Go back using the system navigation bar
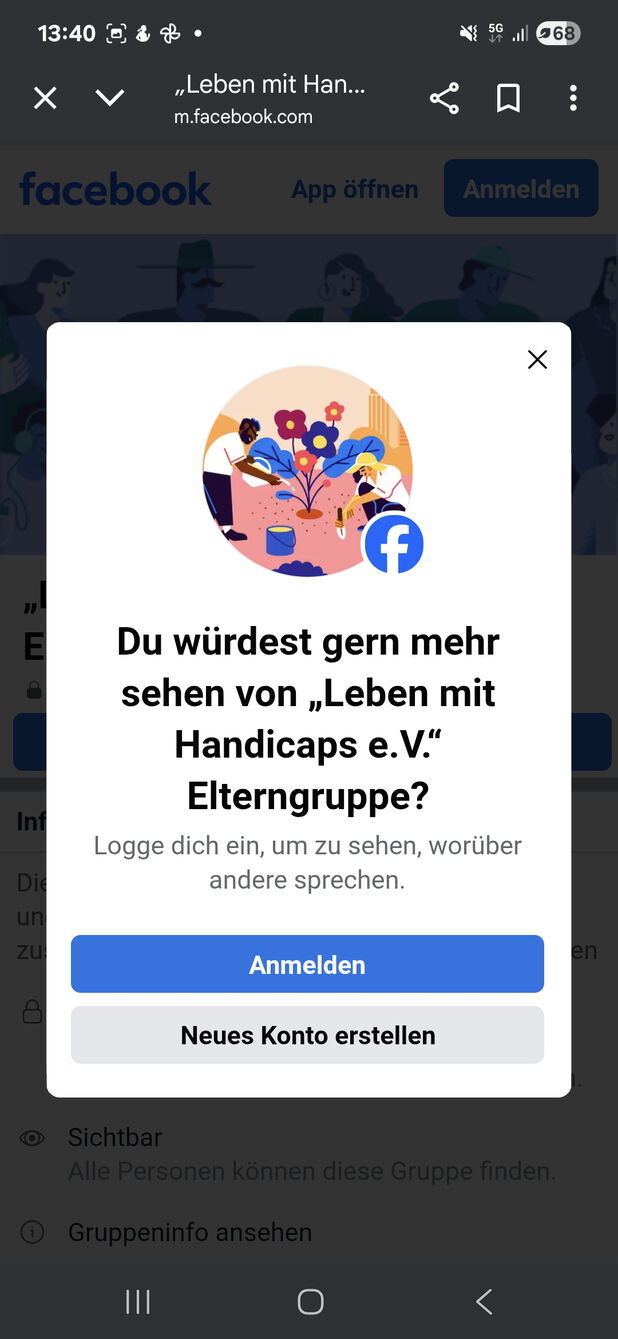The height and width of the screenshot is (1339, 618). (484, 1301)
